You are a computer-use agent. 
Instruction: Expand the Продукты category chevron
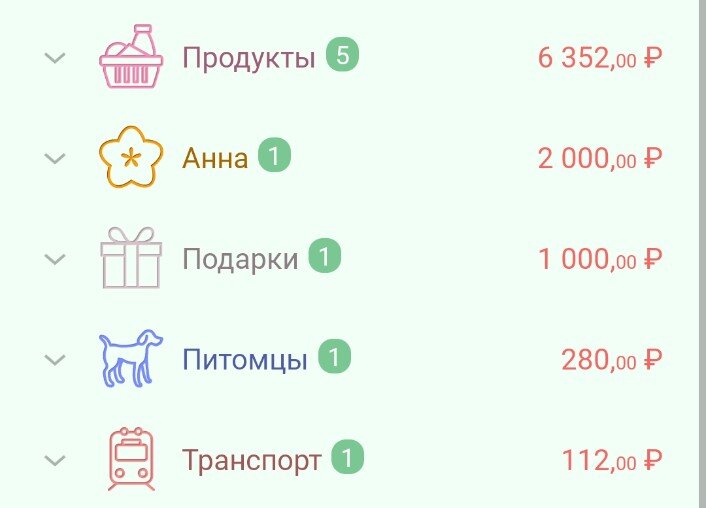55,58
